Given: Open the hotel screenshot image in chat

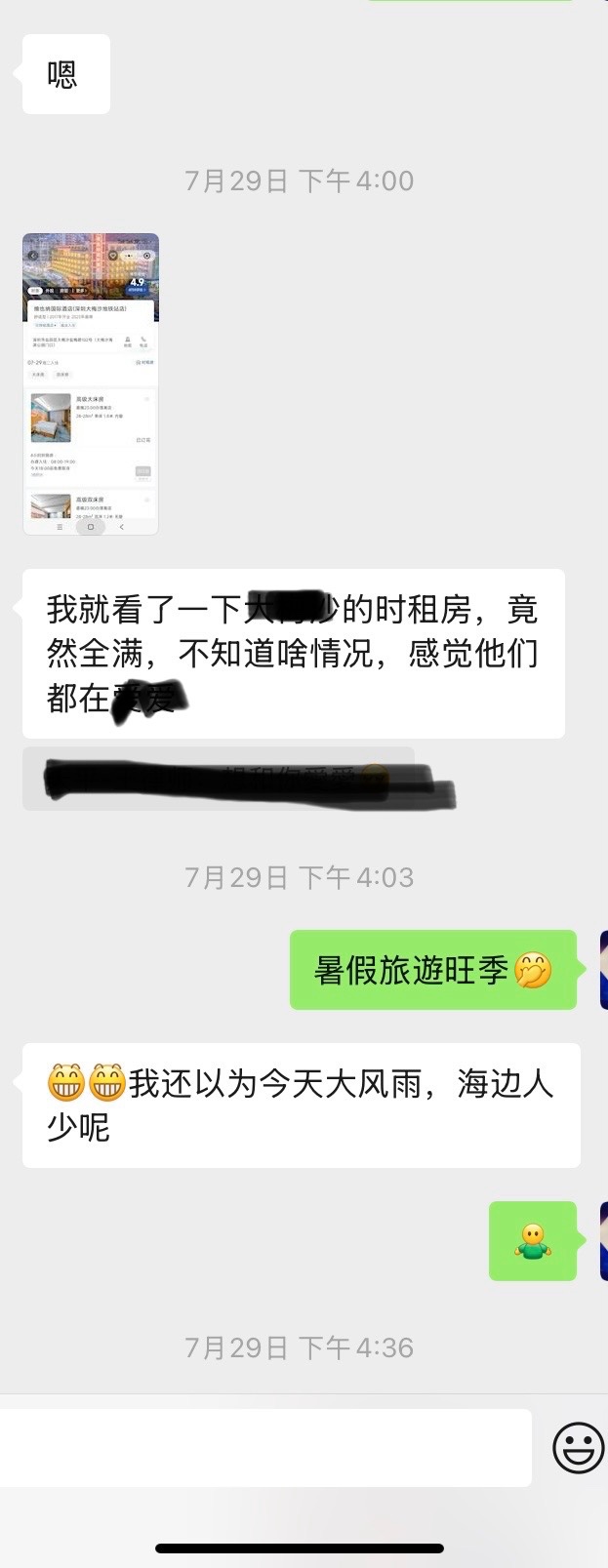Looking at the screenshot, I should click(x=91, y=383).
